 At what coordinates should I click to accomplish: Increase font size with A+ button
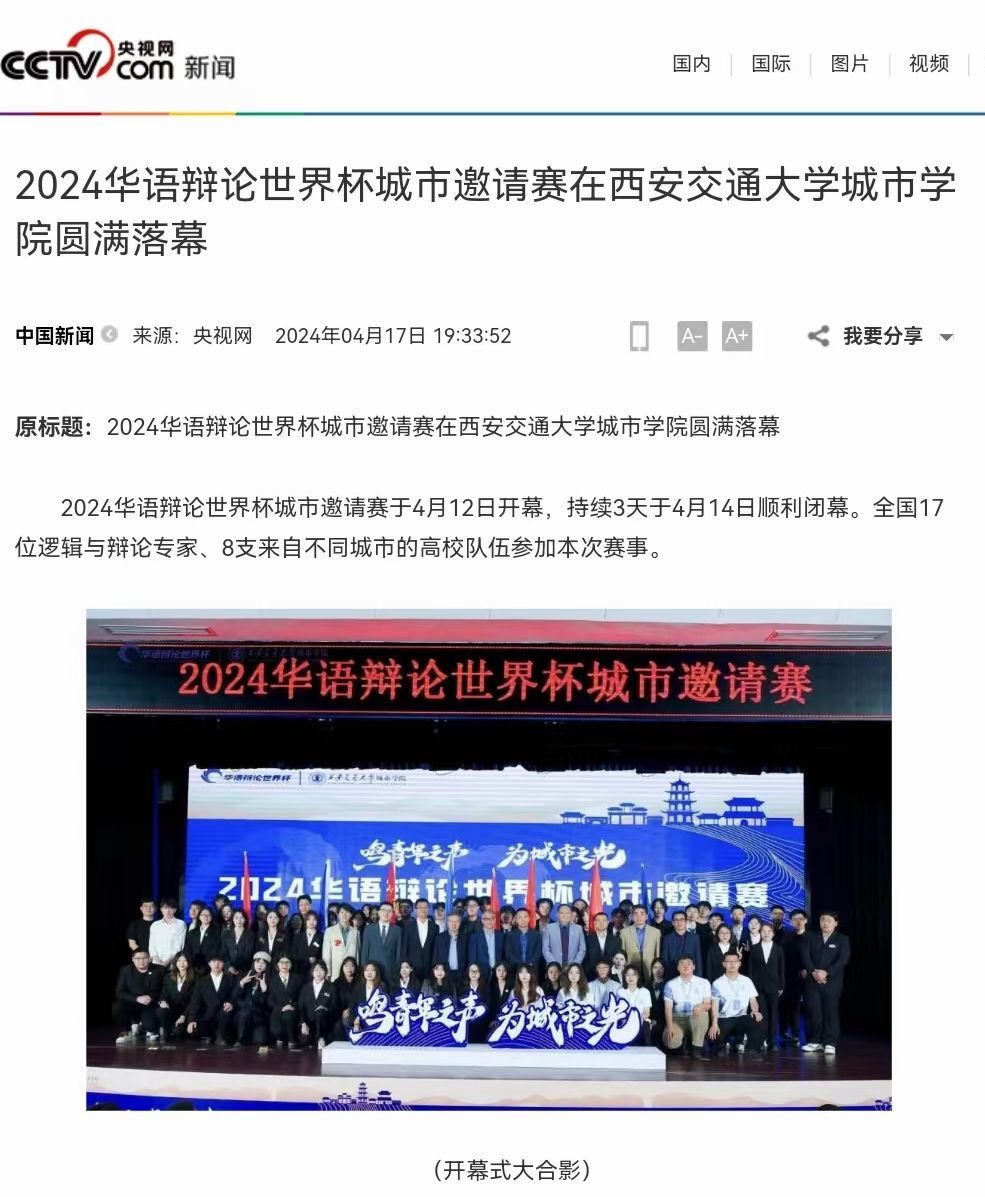point(736,336)
